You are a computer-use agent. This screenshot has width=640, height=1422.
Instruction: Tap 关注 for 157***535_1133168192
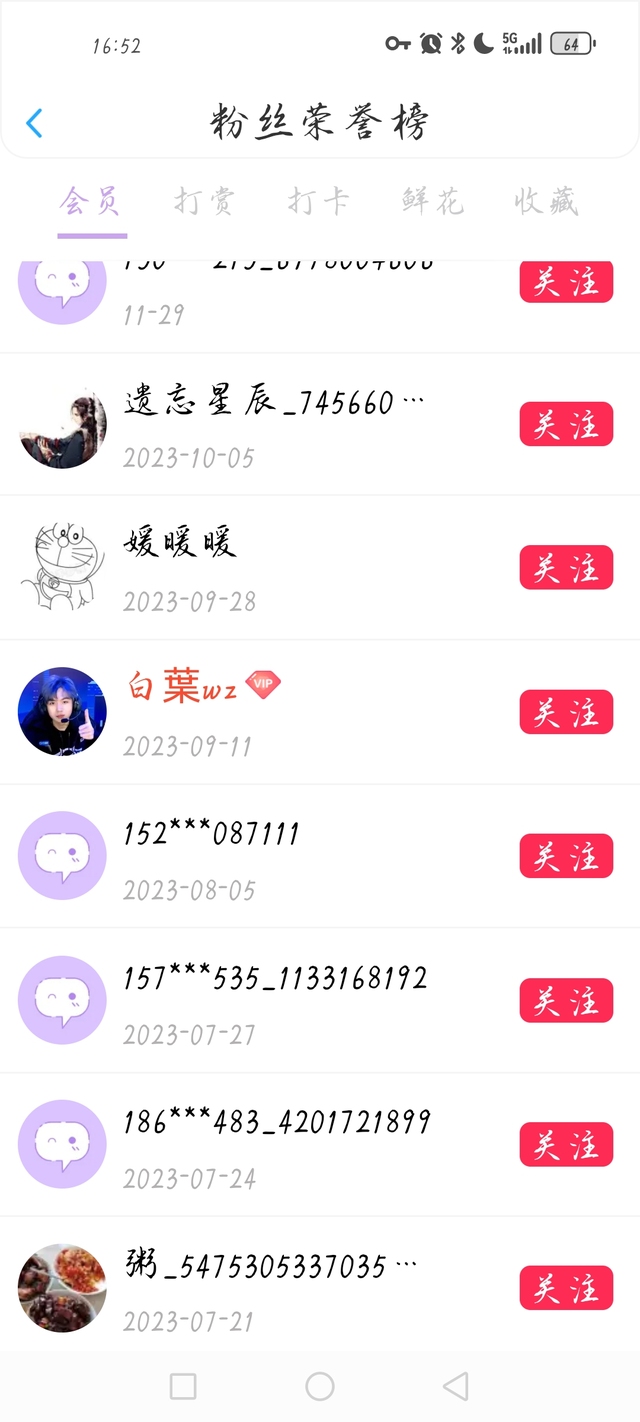[x=566, y=1001]
